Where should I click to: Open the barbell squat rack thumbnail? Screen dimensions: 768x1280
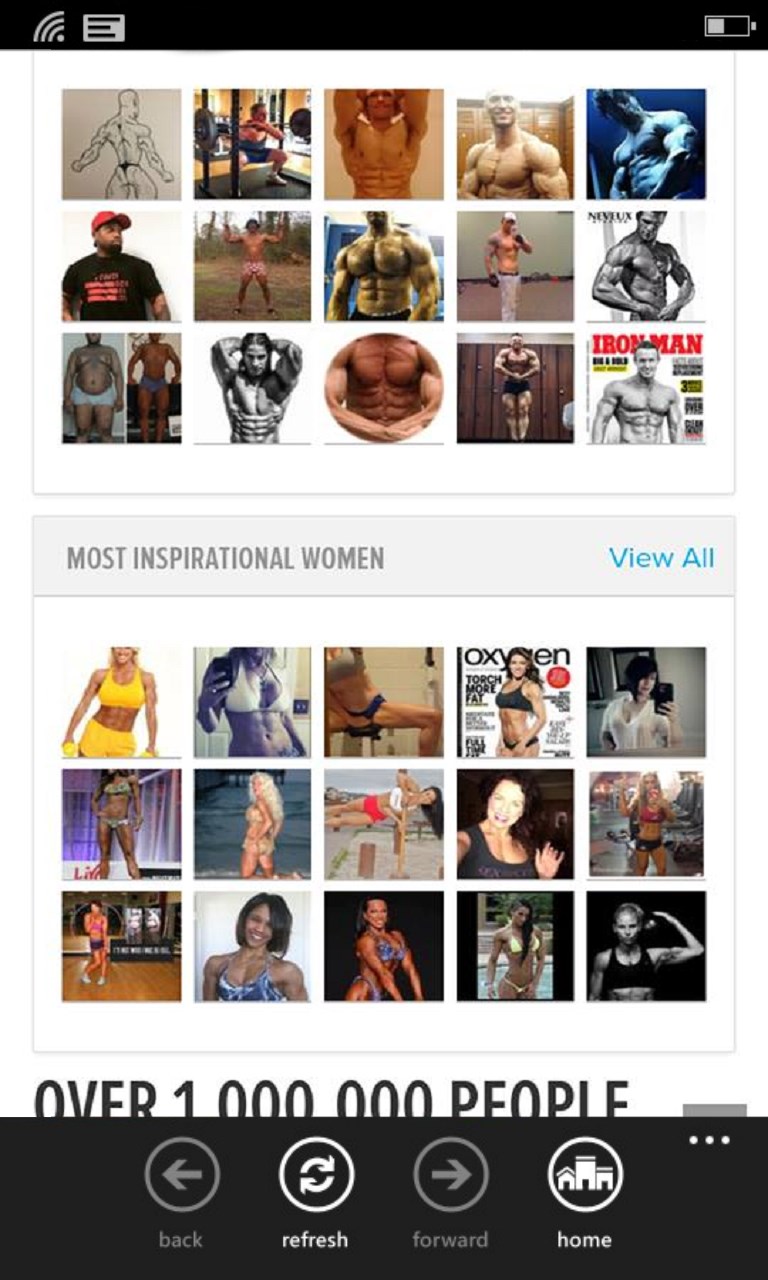coord(252,144)
